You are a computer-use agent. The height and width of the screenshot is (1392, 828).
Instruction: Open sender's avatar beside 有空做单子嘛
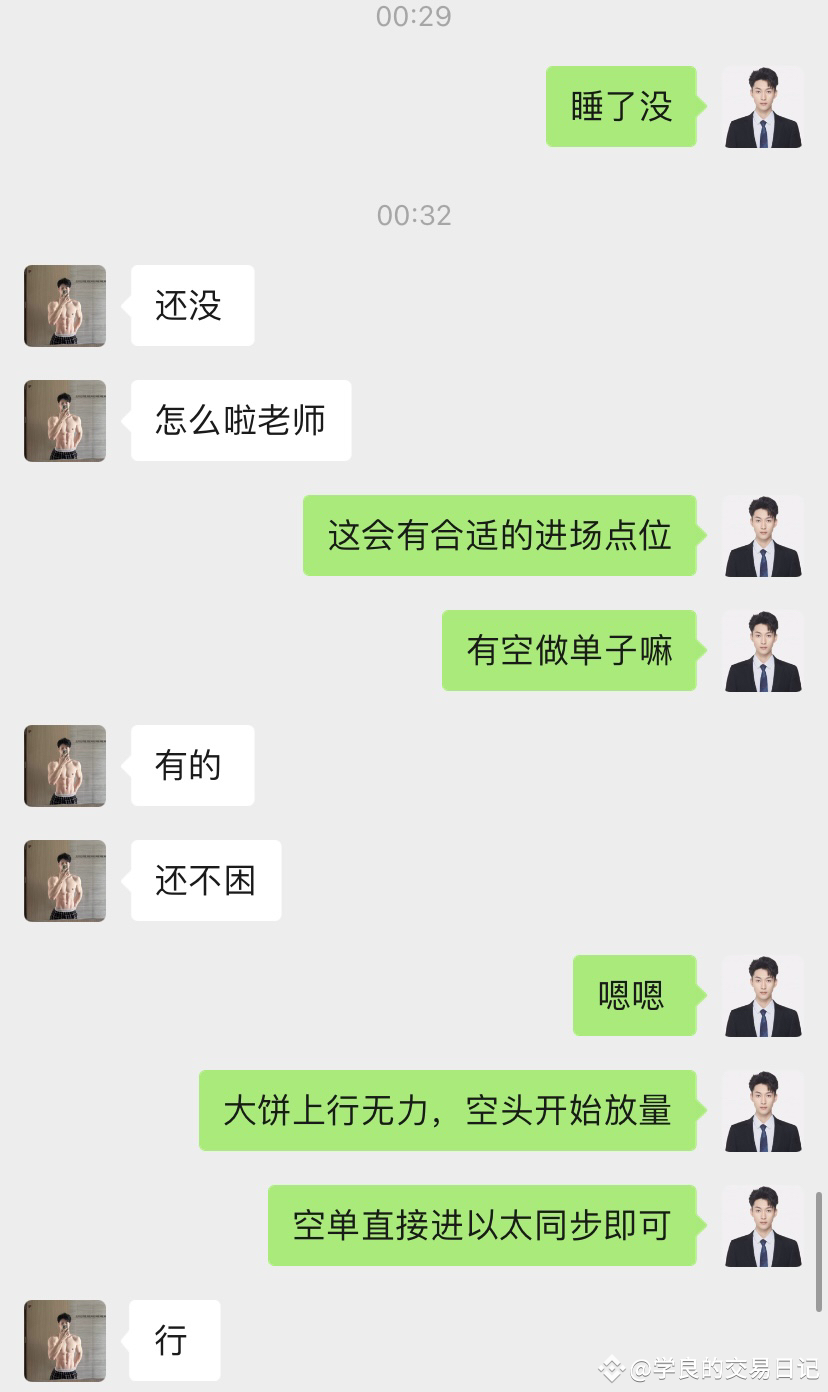[763, 651]
